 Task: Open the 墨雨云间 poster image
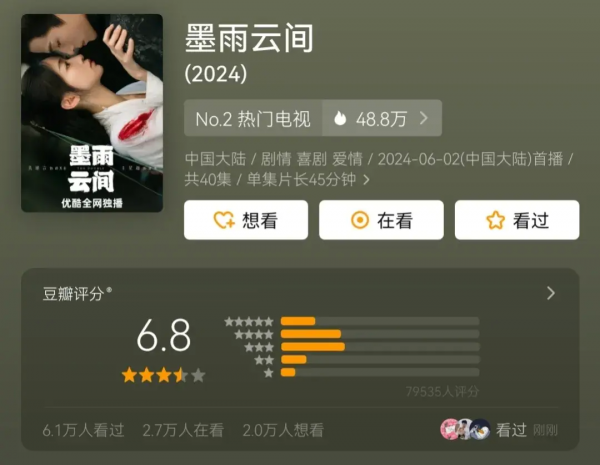[92, 113]
